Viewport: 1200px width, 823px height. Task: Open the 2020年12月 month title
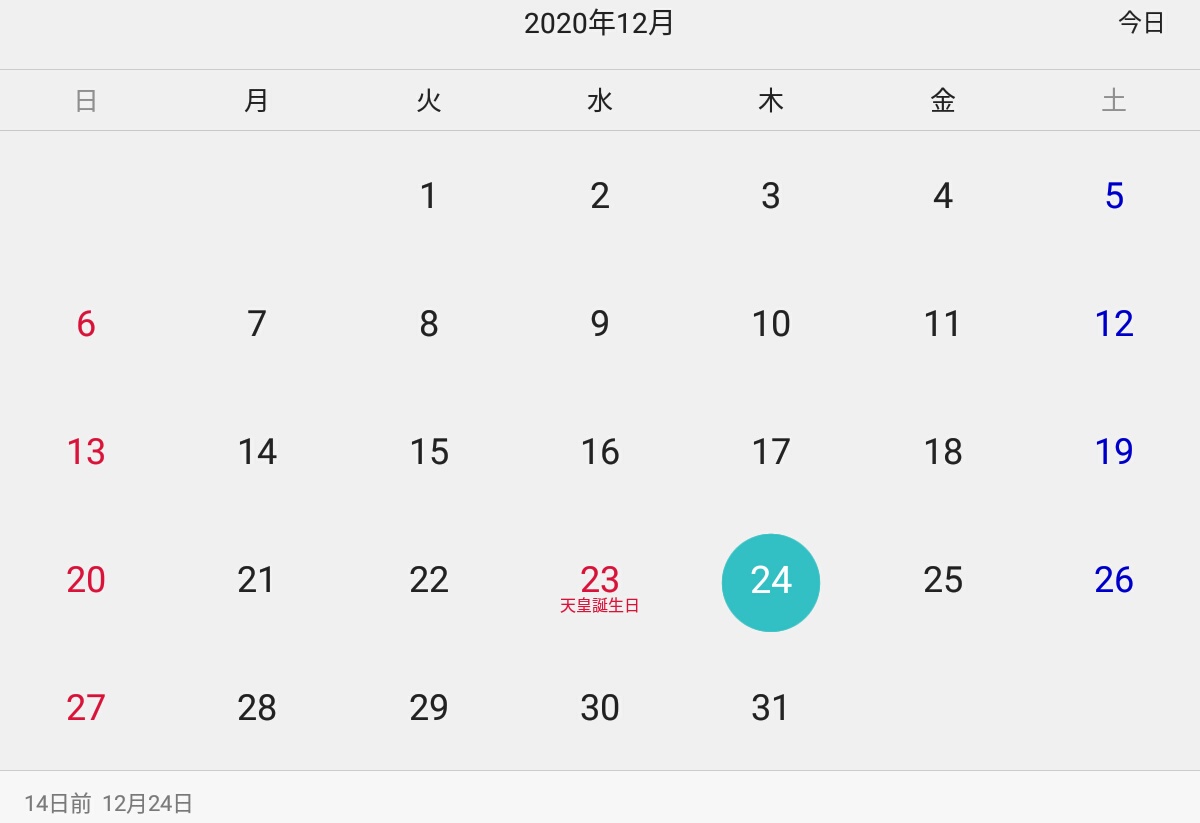[x=599, y=24]
